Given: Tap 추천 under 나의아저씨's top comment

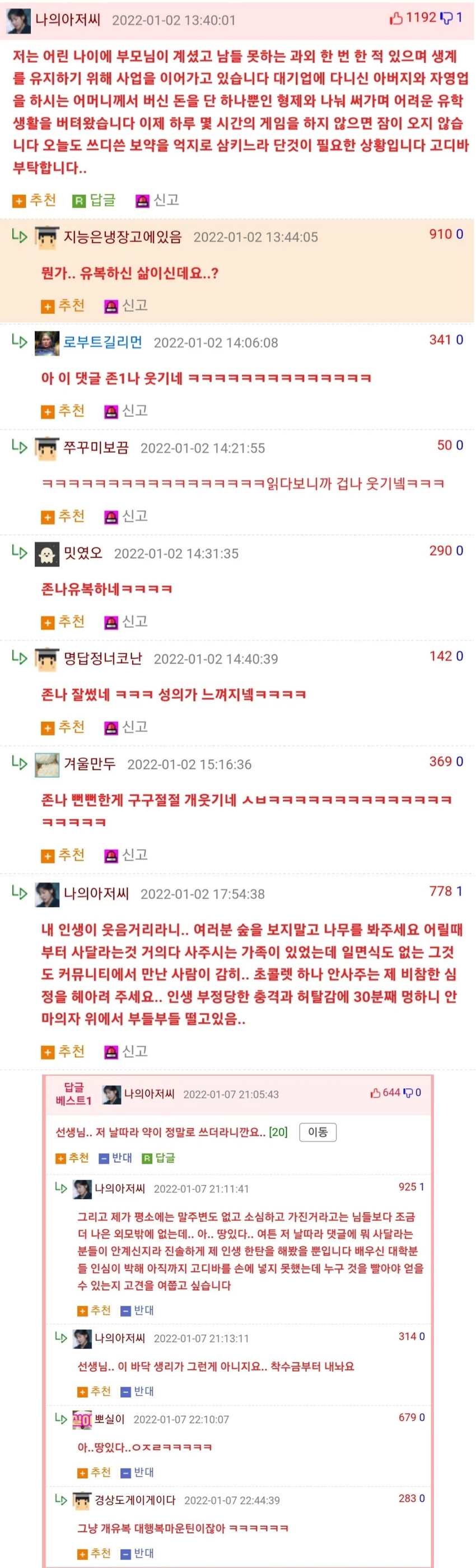Looking at the screenshot, I should click(x=35, y=200).
